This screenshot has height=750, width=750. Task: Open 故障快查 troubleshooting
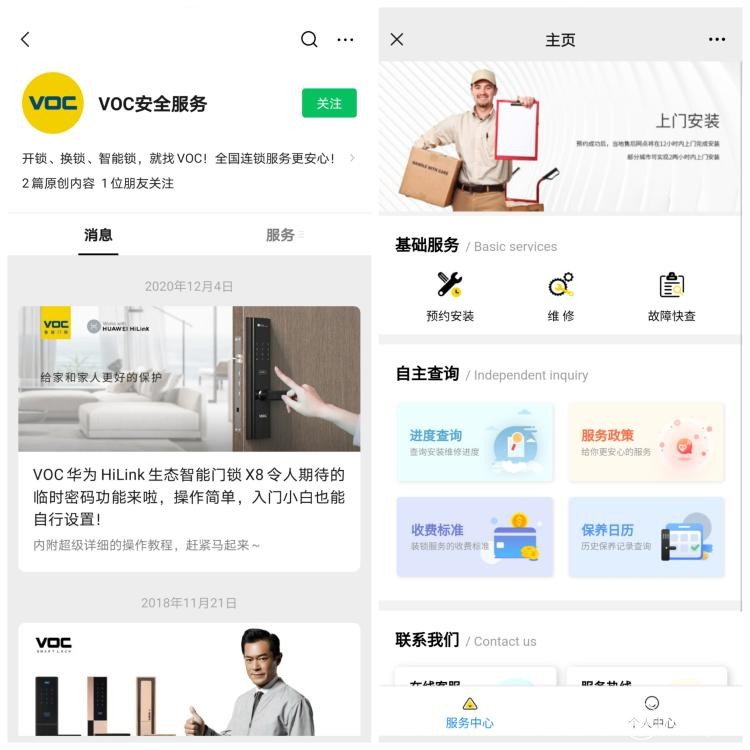(x=672, y=297)
